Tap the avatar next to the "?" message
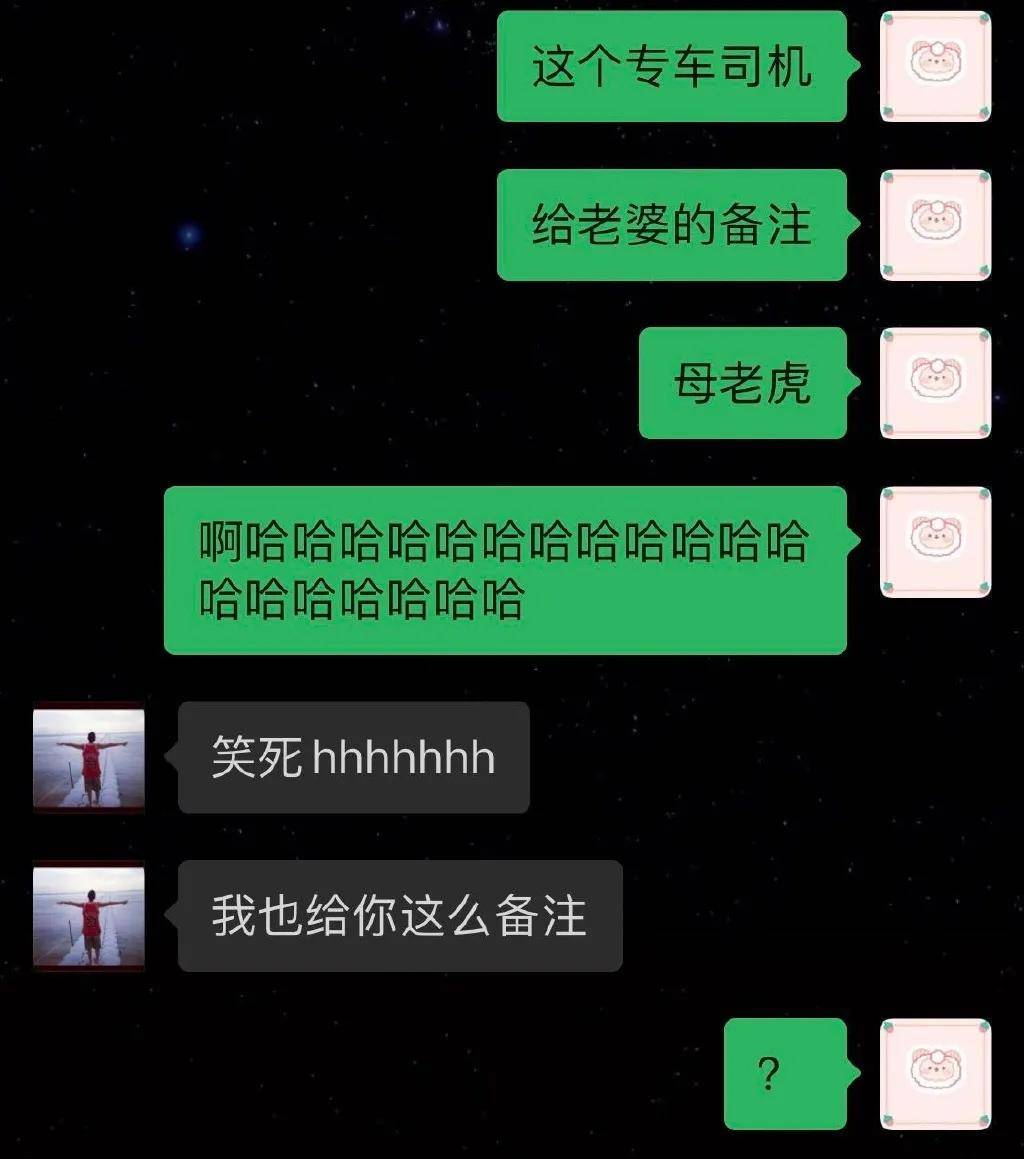This screenshot has height=1159, width=1024. tap(935, 1073)
